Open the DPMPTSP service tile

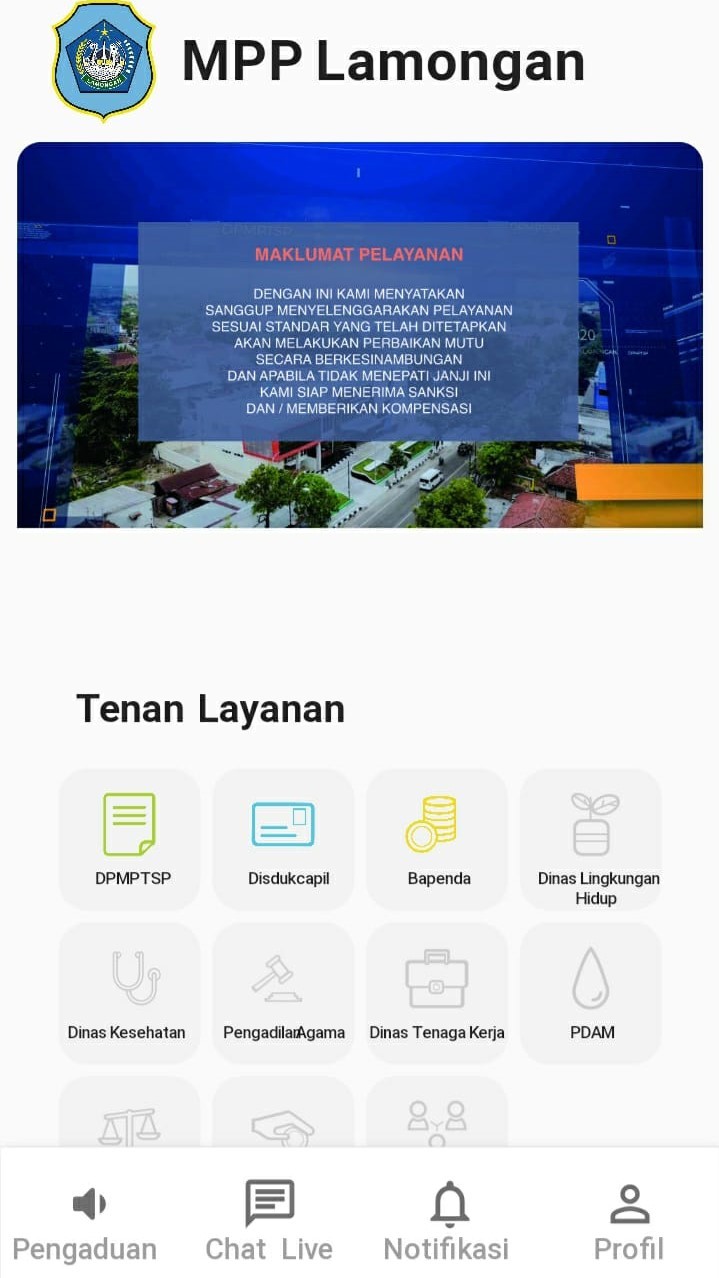coord(130,838)
